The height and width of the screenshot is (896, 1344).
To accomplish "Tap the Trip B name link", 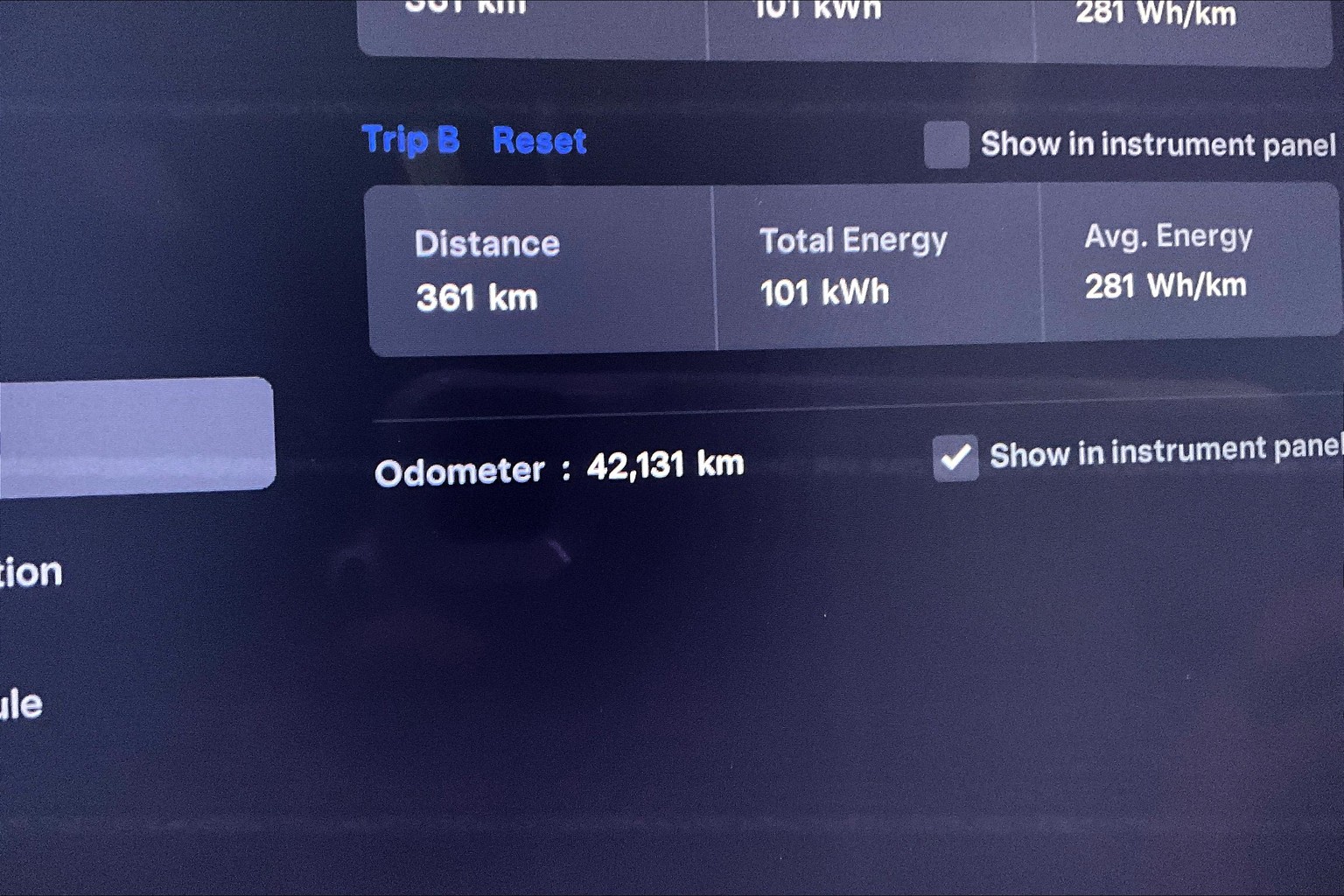I will pyautogui.click(x=410, y=140).
